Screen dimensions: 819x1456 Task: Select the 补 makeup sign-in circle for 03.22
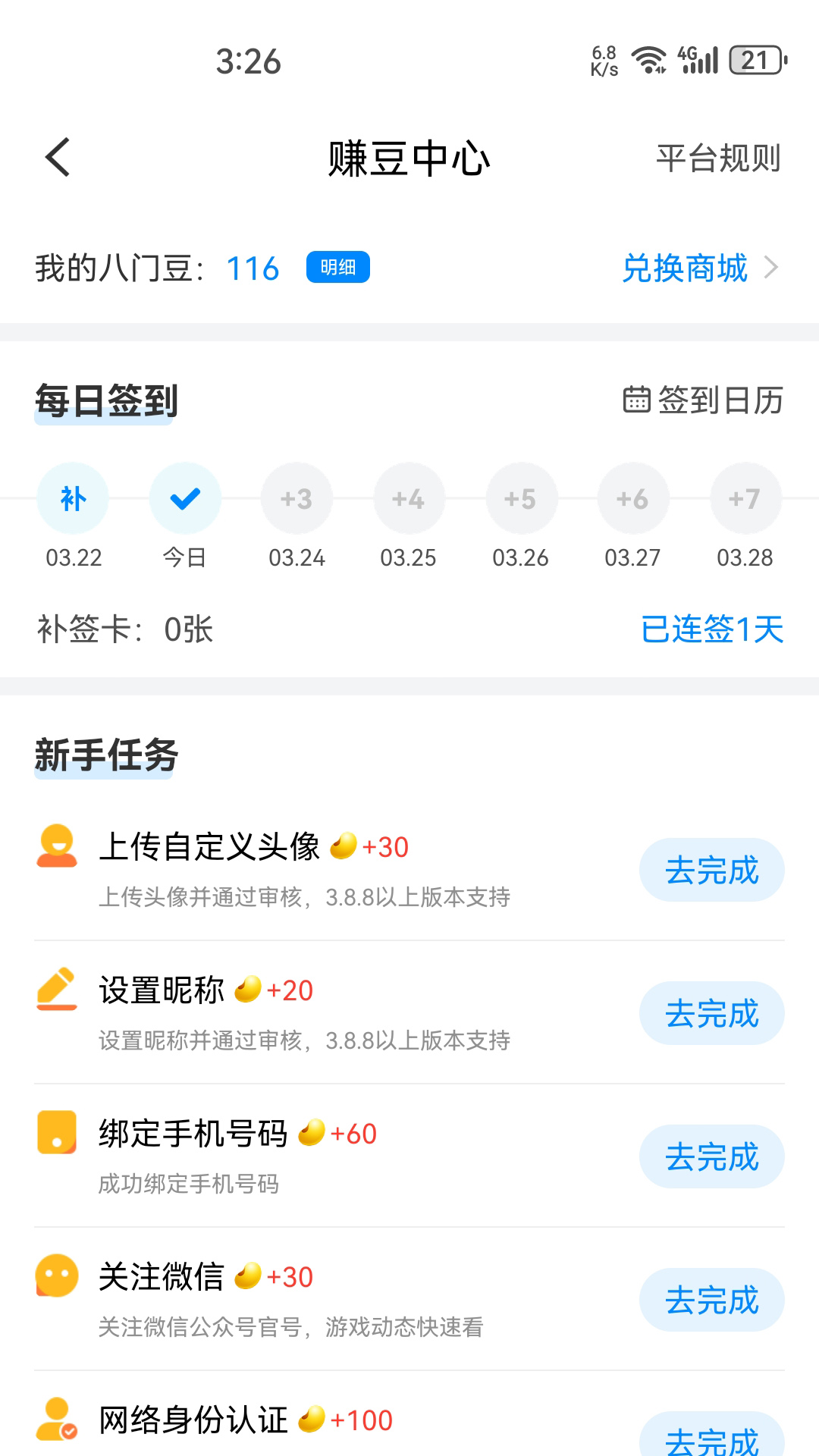click(x=72, y=498)
